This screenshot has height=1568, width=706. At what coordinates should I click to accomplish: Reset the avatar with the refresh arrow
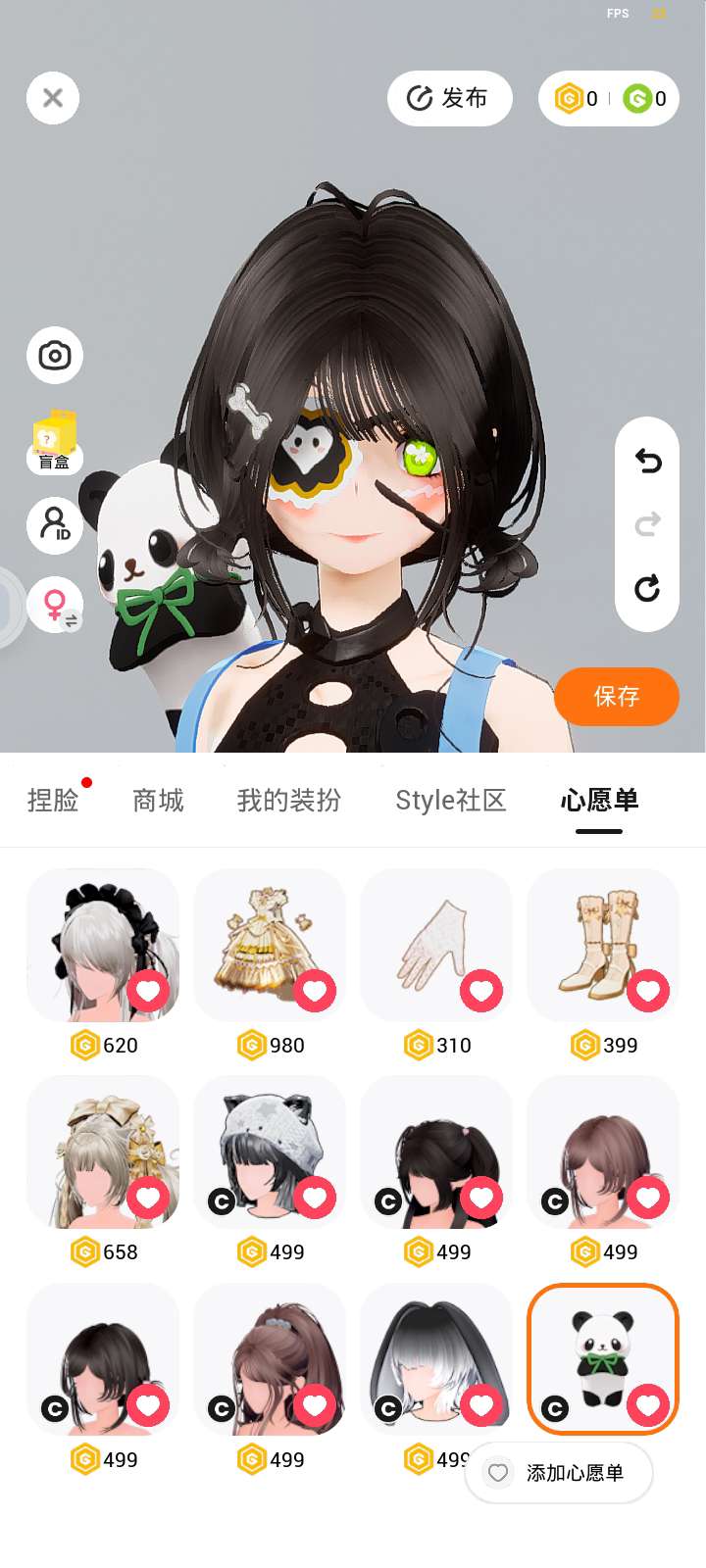click(647, 589)
